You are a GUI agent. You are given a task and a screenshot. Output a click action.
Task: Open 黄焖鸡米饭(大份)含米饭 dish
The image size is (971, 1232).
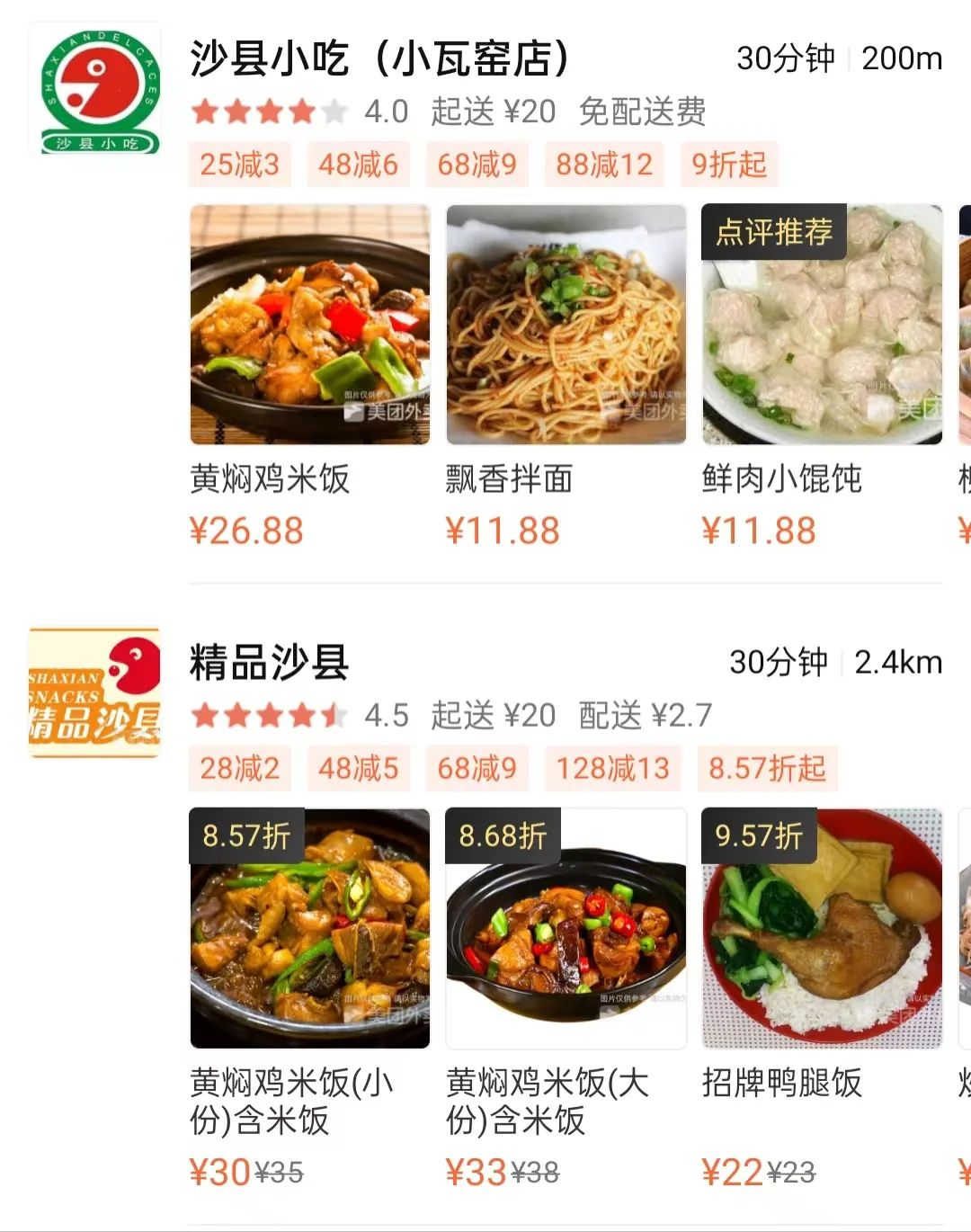point(566,929)
